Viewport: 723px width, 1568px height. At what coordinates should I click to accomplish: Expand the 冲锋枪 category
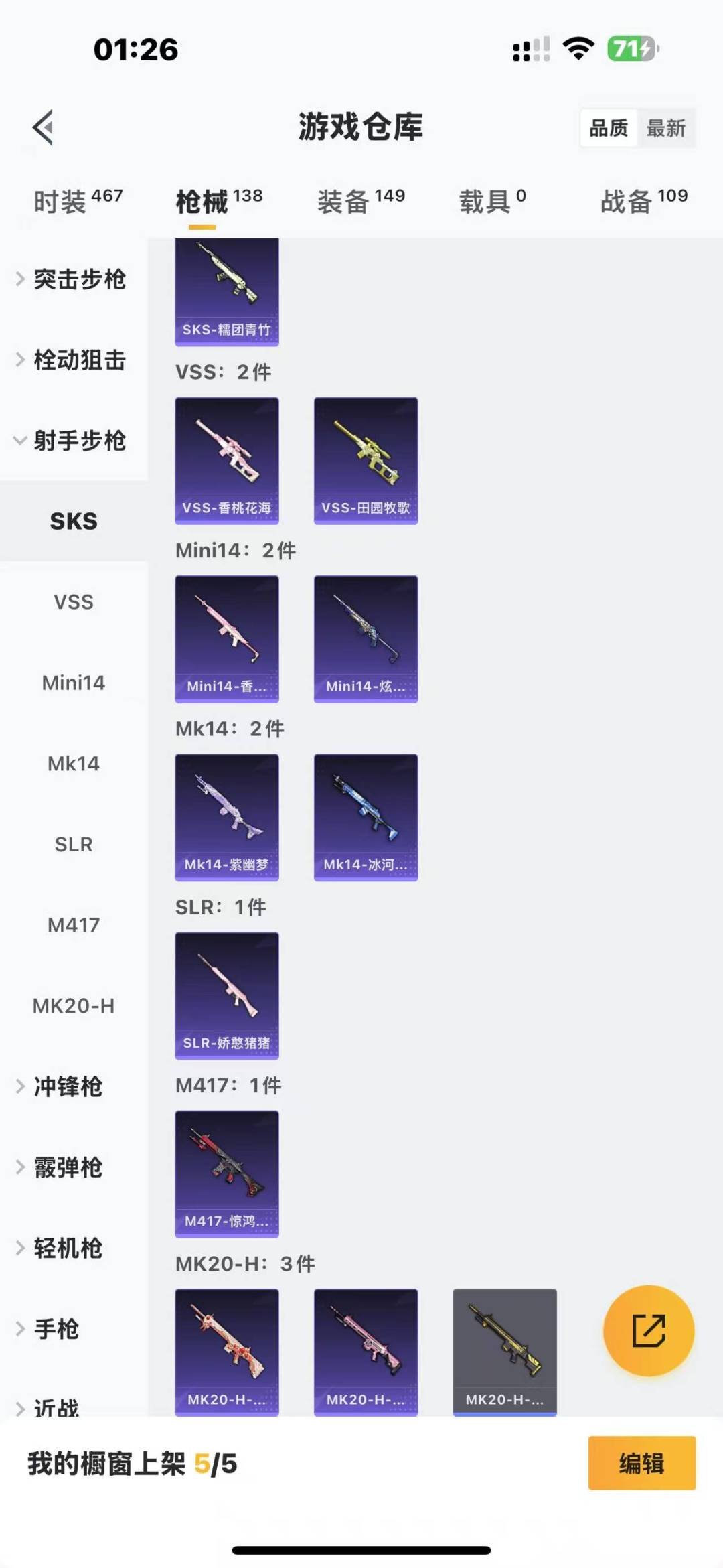pyautogui.click(x=74, y=1086)
